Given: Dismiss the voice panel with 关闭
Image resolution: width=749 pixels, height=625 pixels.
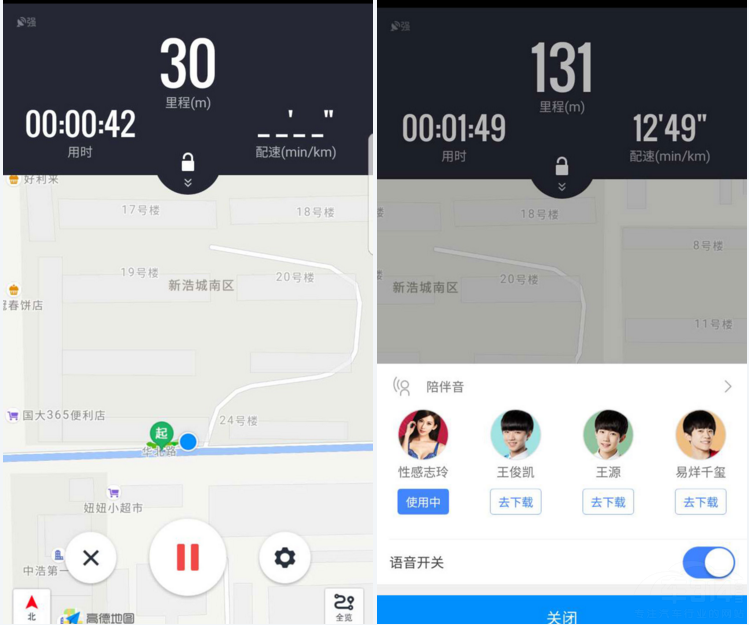Looking at the screenshot, I should [562, 615].
